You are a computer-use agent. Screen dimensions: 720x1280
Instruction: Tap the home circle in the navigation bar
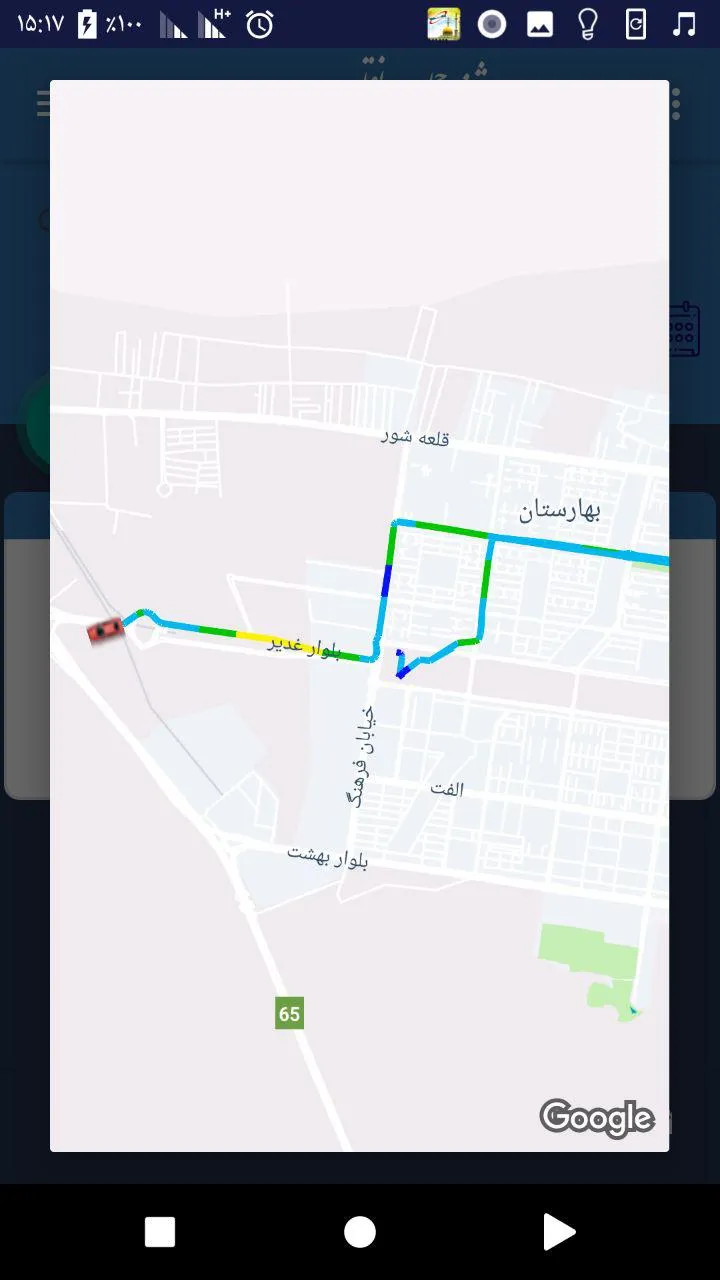(x=360, y=1232)
